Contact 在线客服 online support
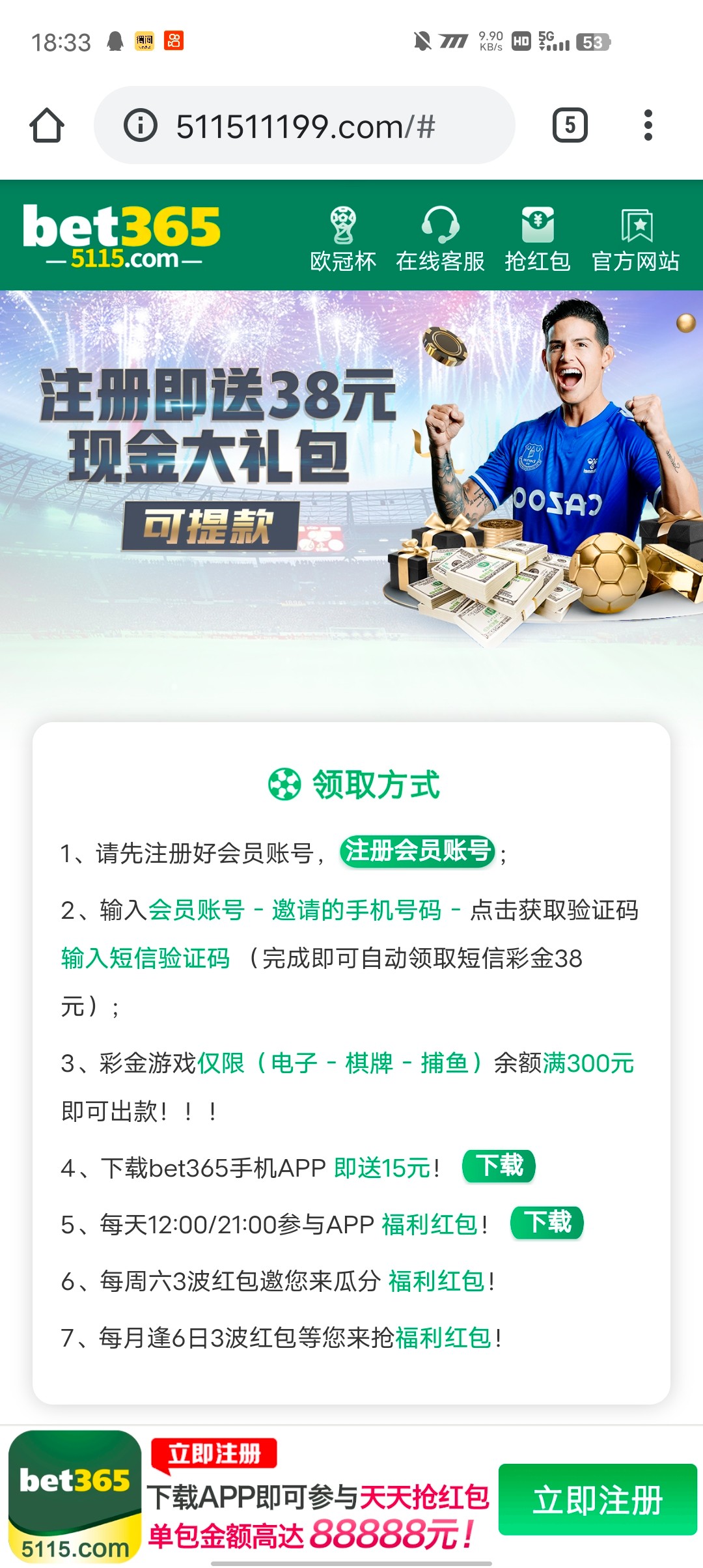The width and height of the screenshot is (703, 1568). coord(440,239)
